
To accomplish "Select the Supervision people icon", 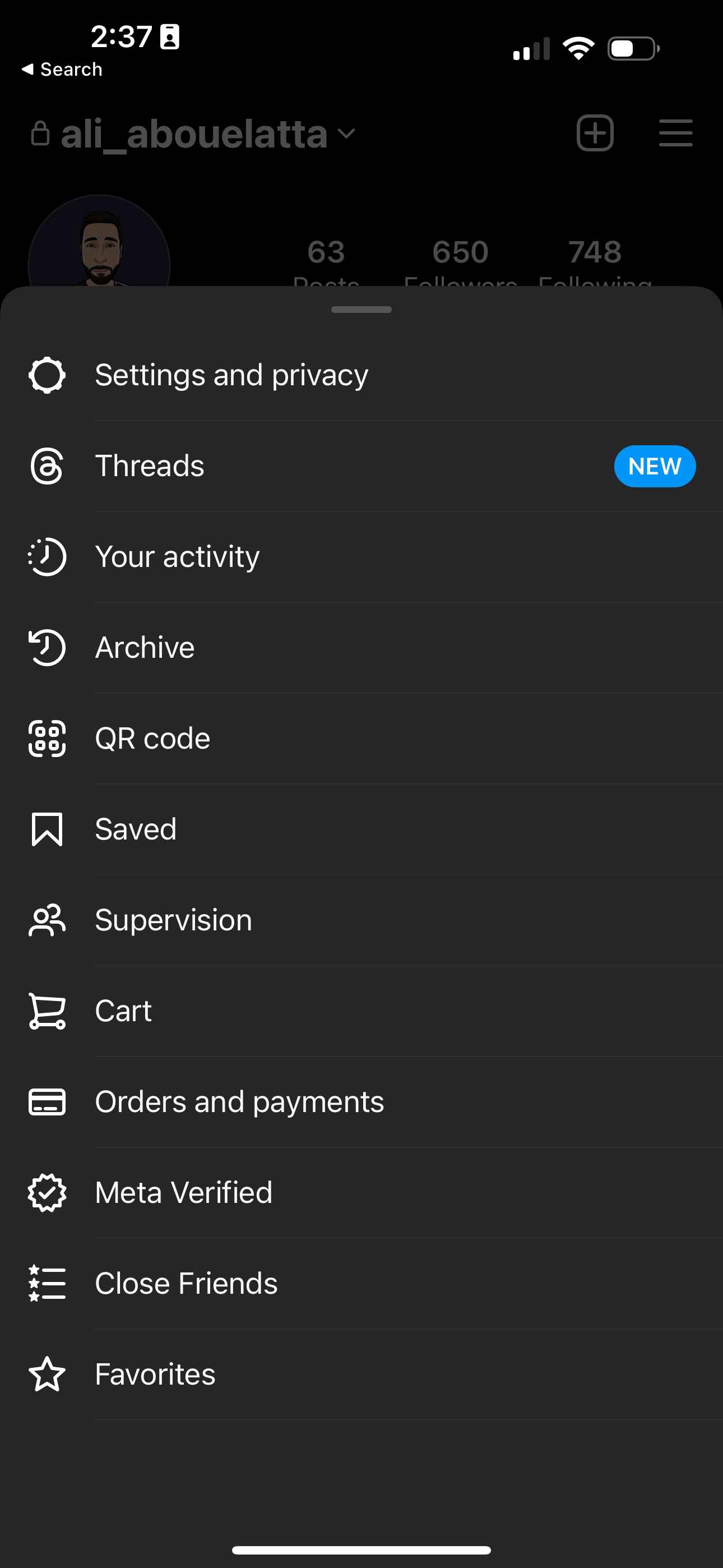I will click(x=47, y=920).
